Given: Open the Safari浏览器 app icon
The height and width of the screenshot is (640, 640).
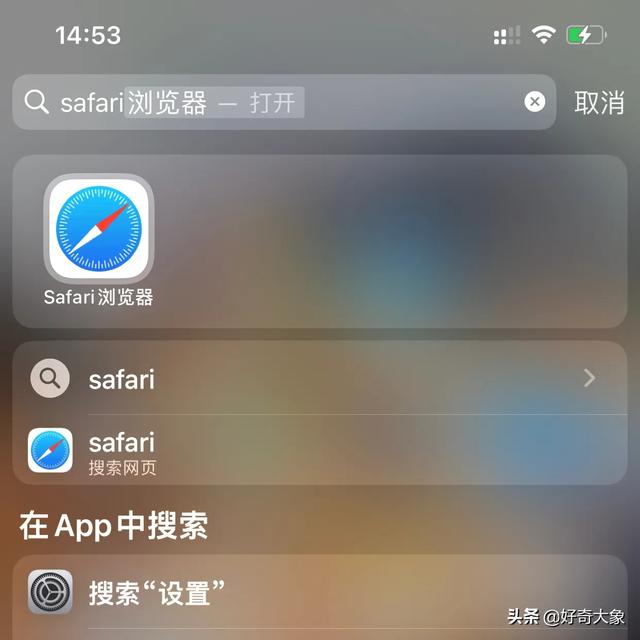Looking at the screenshot, I should [x=99, y=230].
